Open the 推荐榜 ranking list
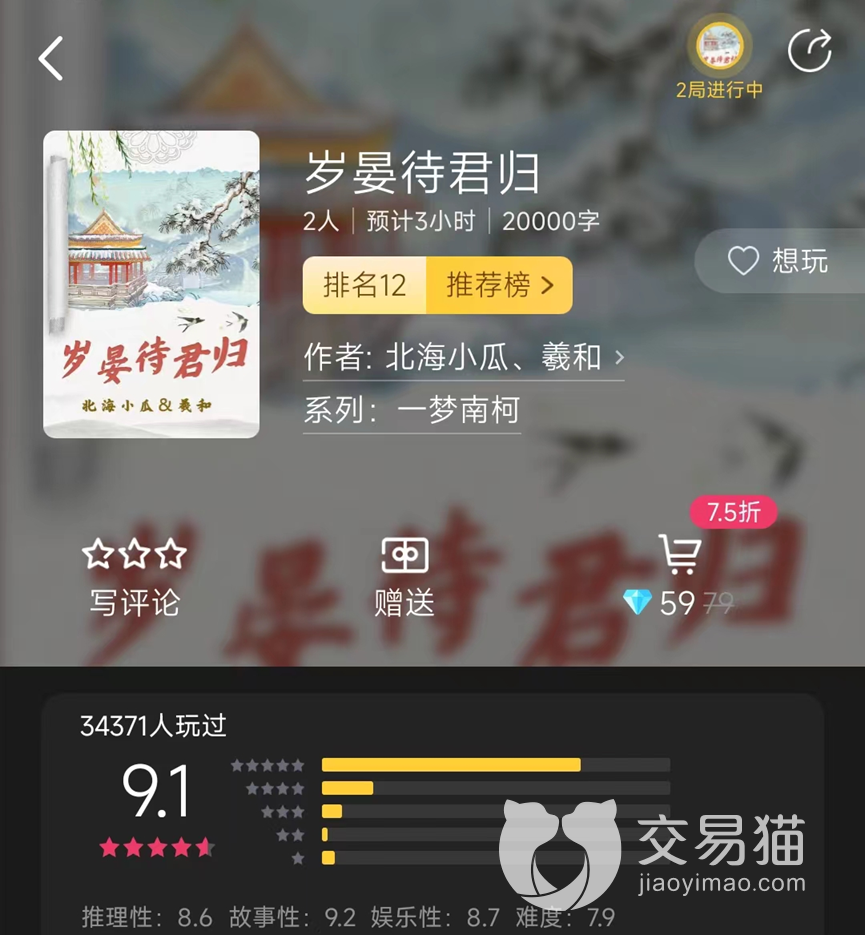The width and height of the screenshot is (865, 935). [x=499, y=285]
